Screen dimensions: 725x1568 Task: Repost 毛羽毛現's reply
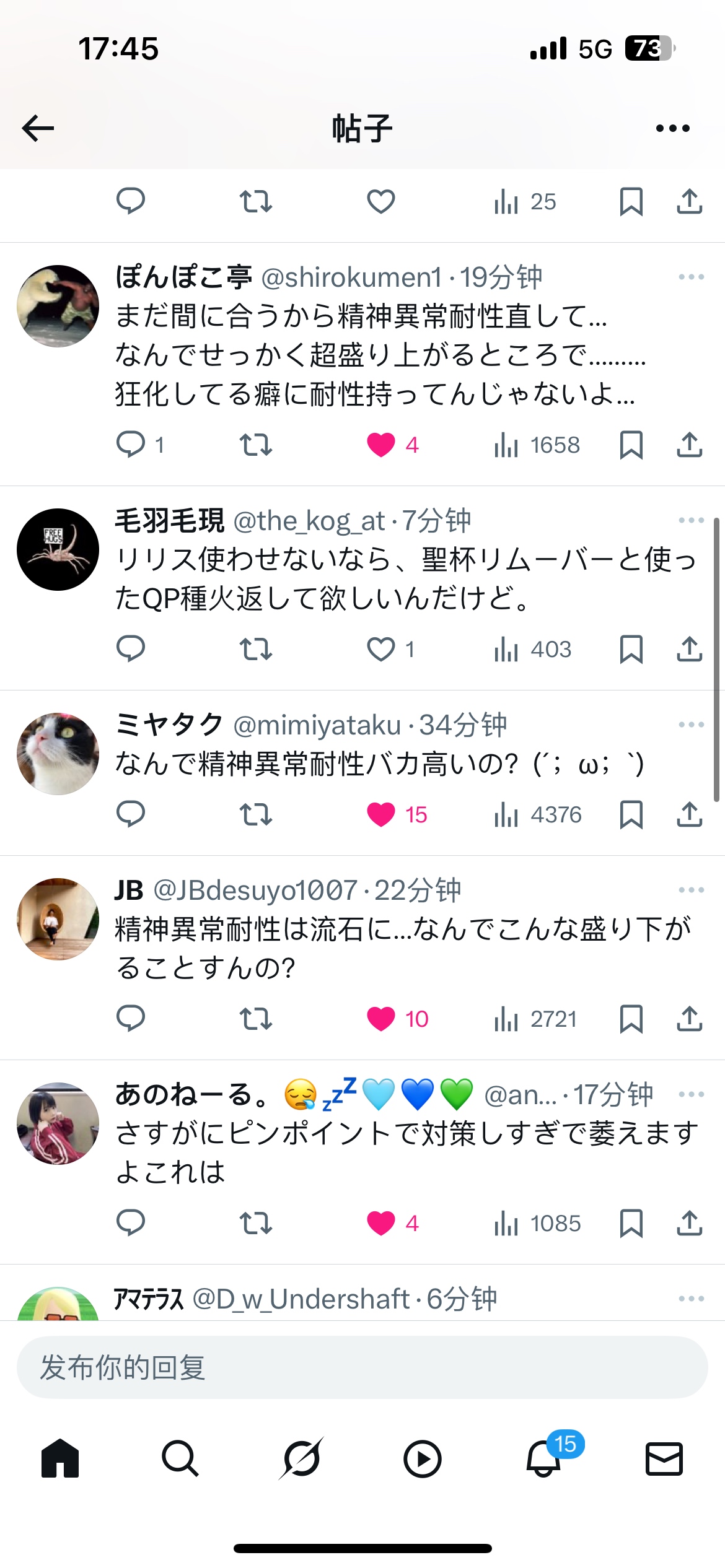(256, 649)
